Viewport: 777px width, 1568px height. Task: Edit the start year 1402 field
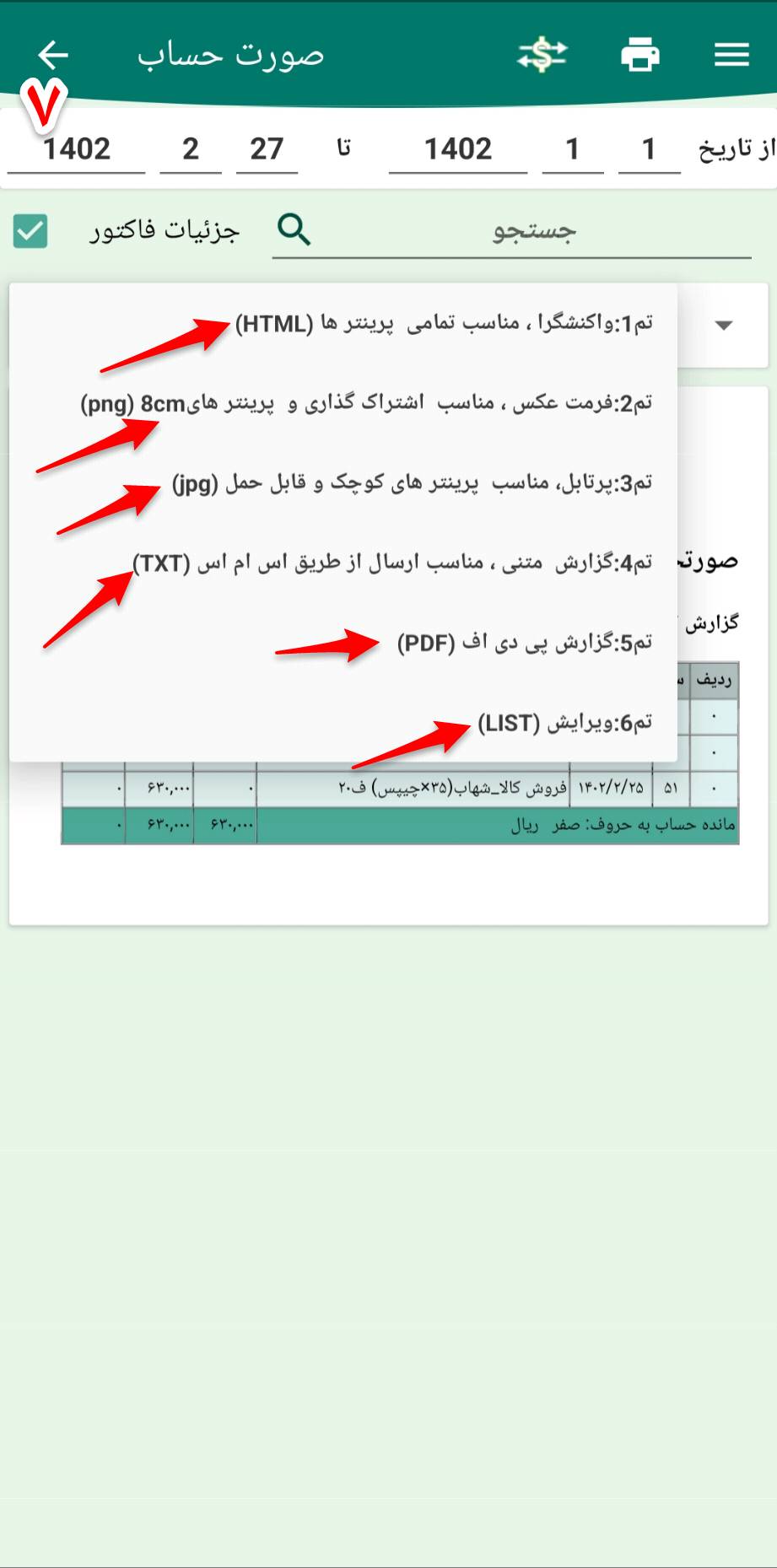[457, 149]
